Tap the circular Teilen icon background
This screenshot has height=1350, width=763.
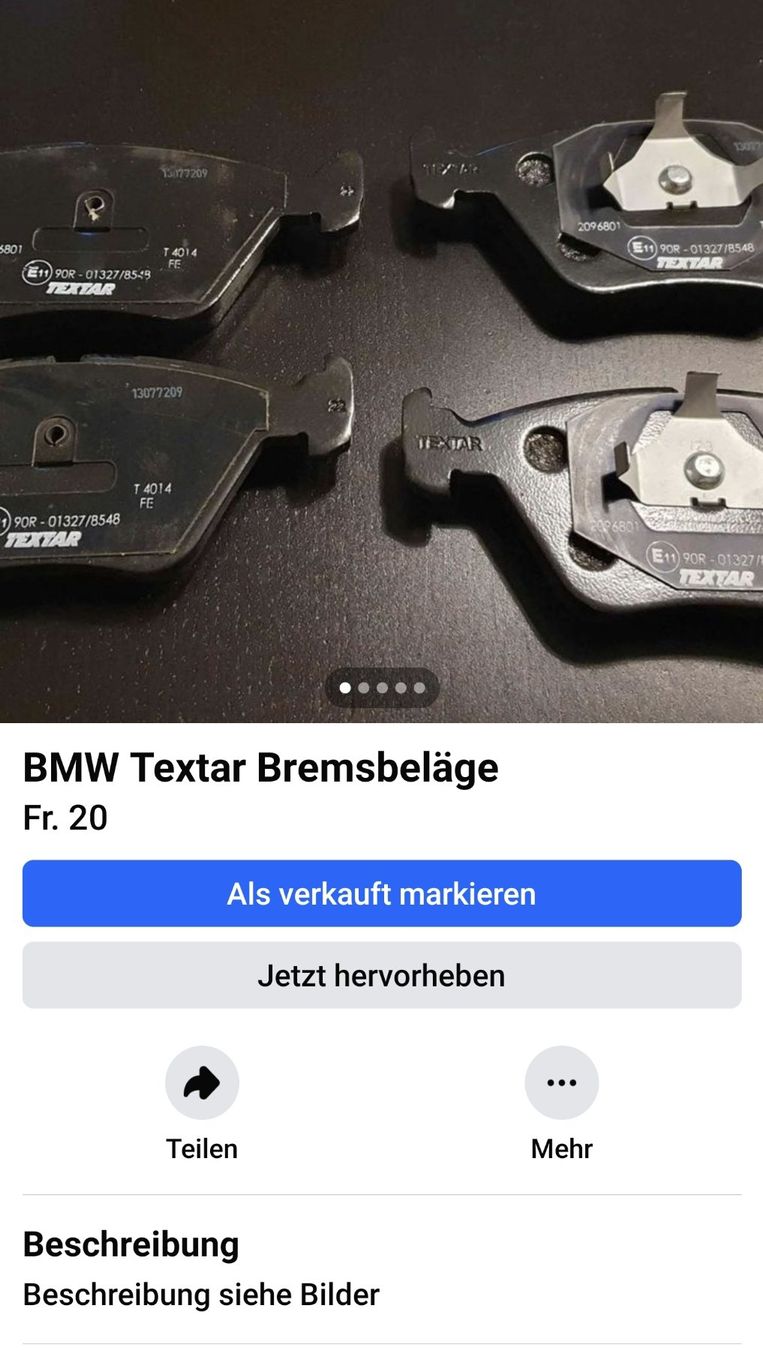(202, 1082)
